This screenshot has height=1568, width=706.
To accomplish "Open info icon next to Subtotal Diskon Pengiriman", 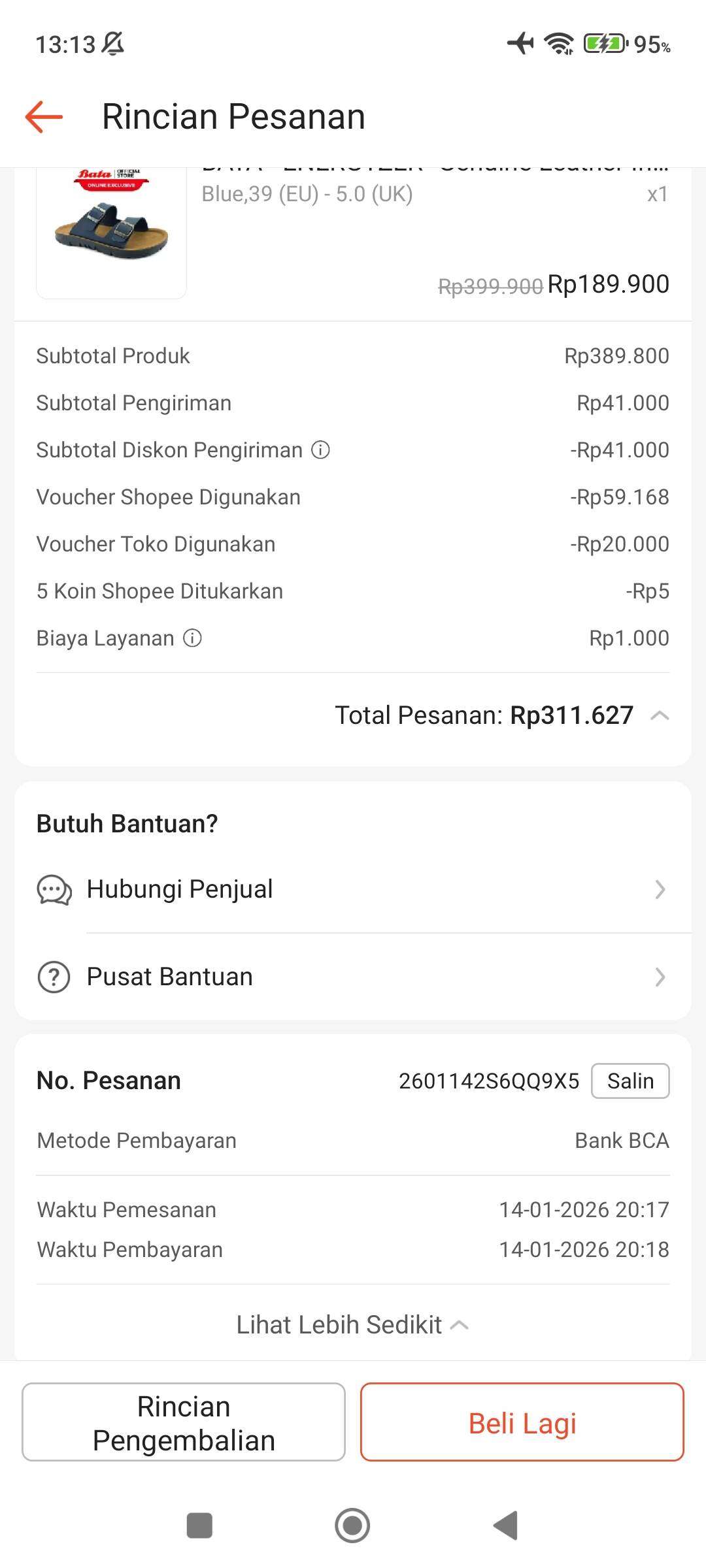I will [320, 449].
